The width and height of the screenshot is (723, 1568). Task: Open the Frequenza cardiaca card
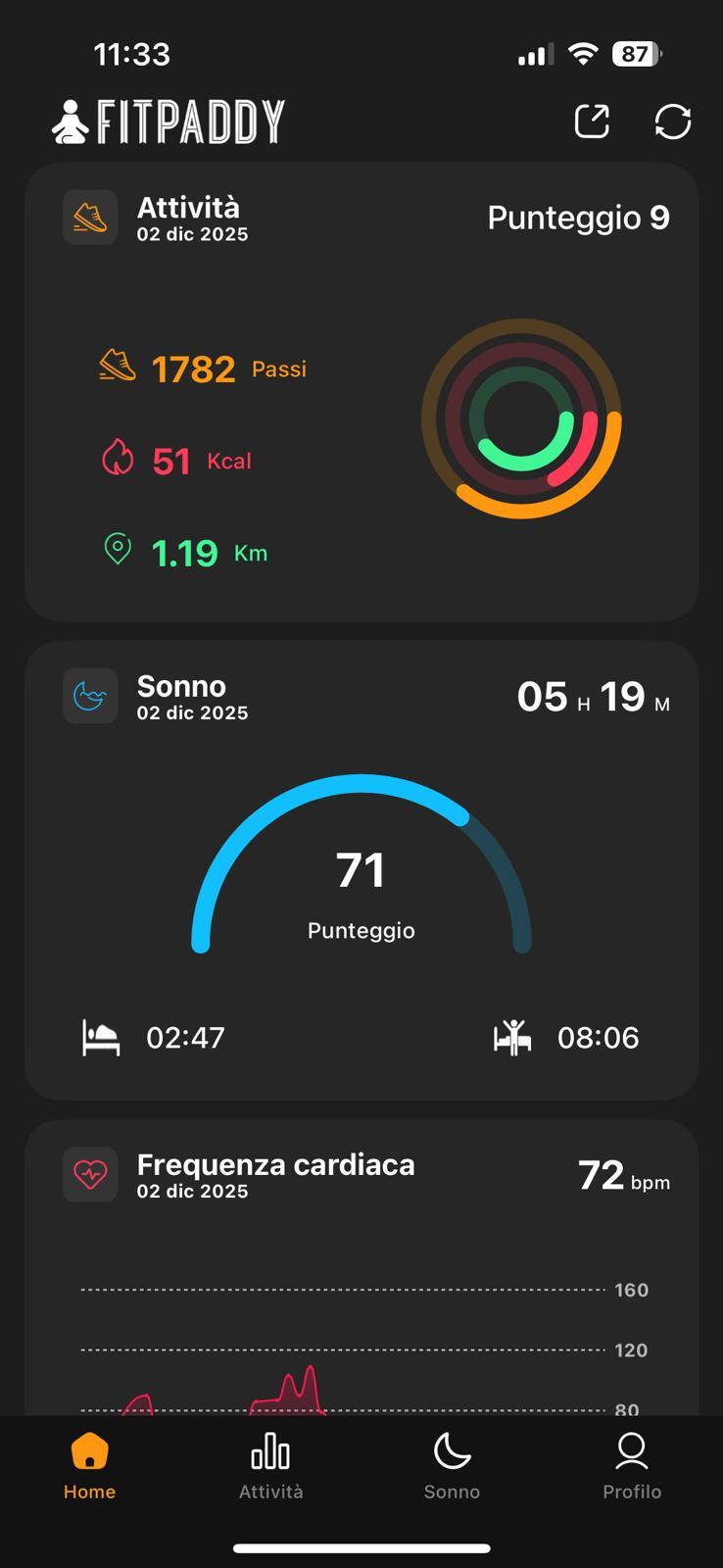(x=361, y=1267)
